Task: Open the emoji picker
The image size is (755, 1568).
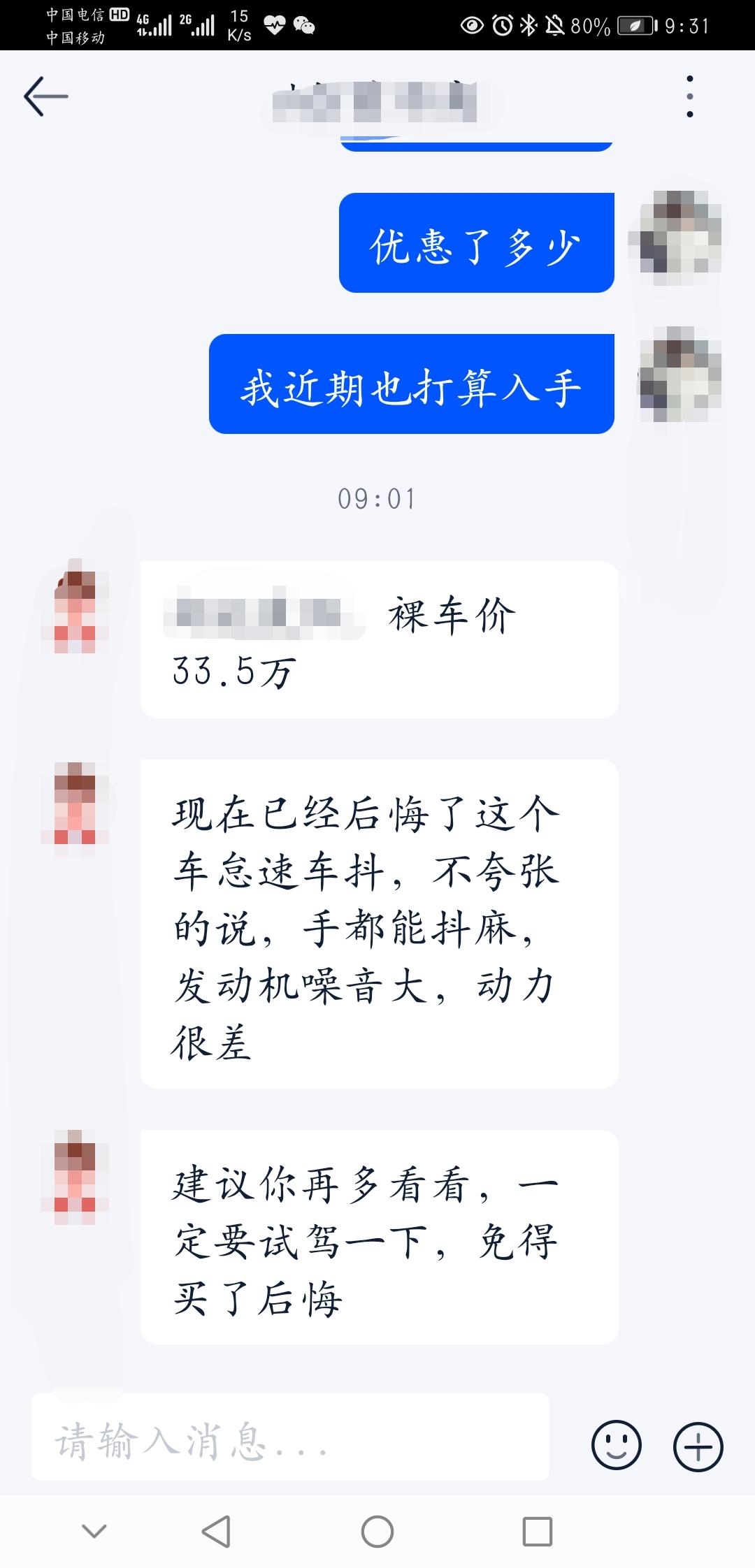Action: click(x=616, y=1445)
